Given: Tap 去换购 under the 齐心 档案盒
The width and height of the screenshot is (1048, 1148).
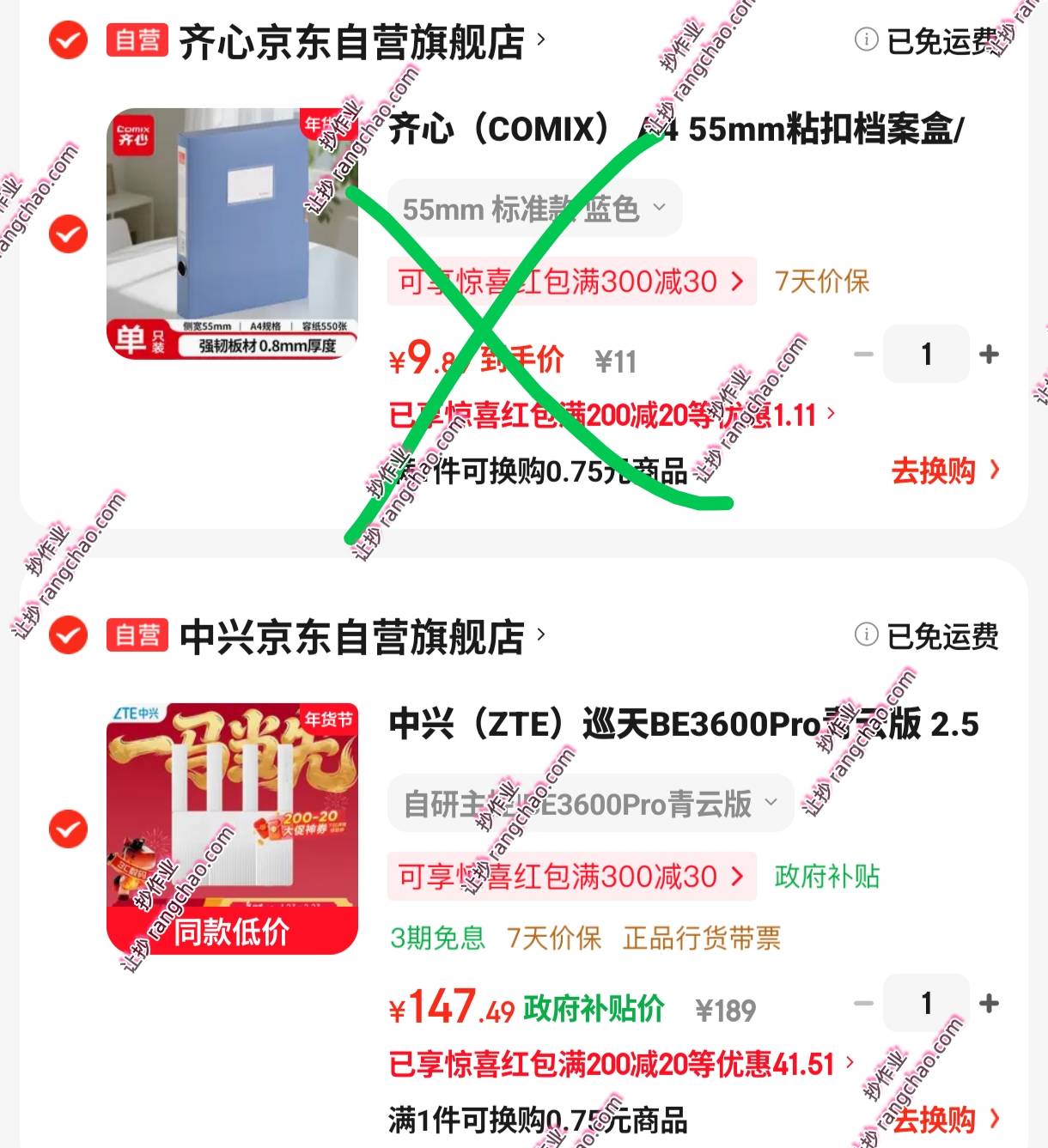Looking at the screenshot, I should (x=945, y=471).
